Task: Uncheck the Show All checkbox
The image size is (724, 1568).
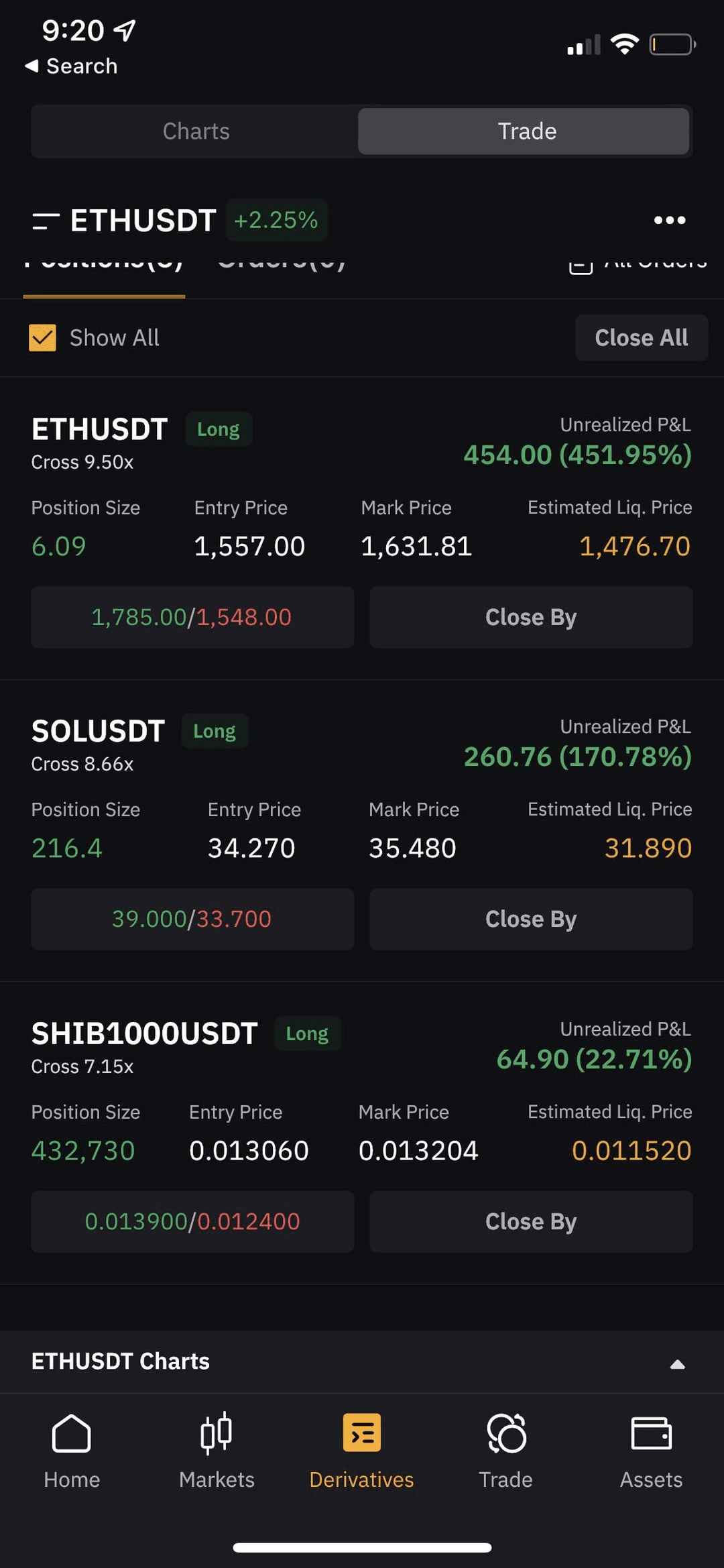Action: click(x=42, y=338)
